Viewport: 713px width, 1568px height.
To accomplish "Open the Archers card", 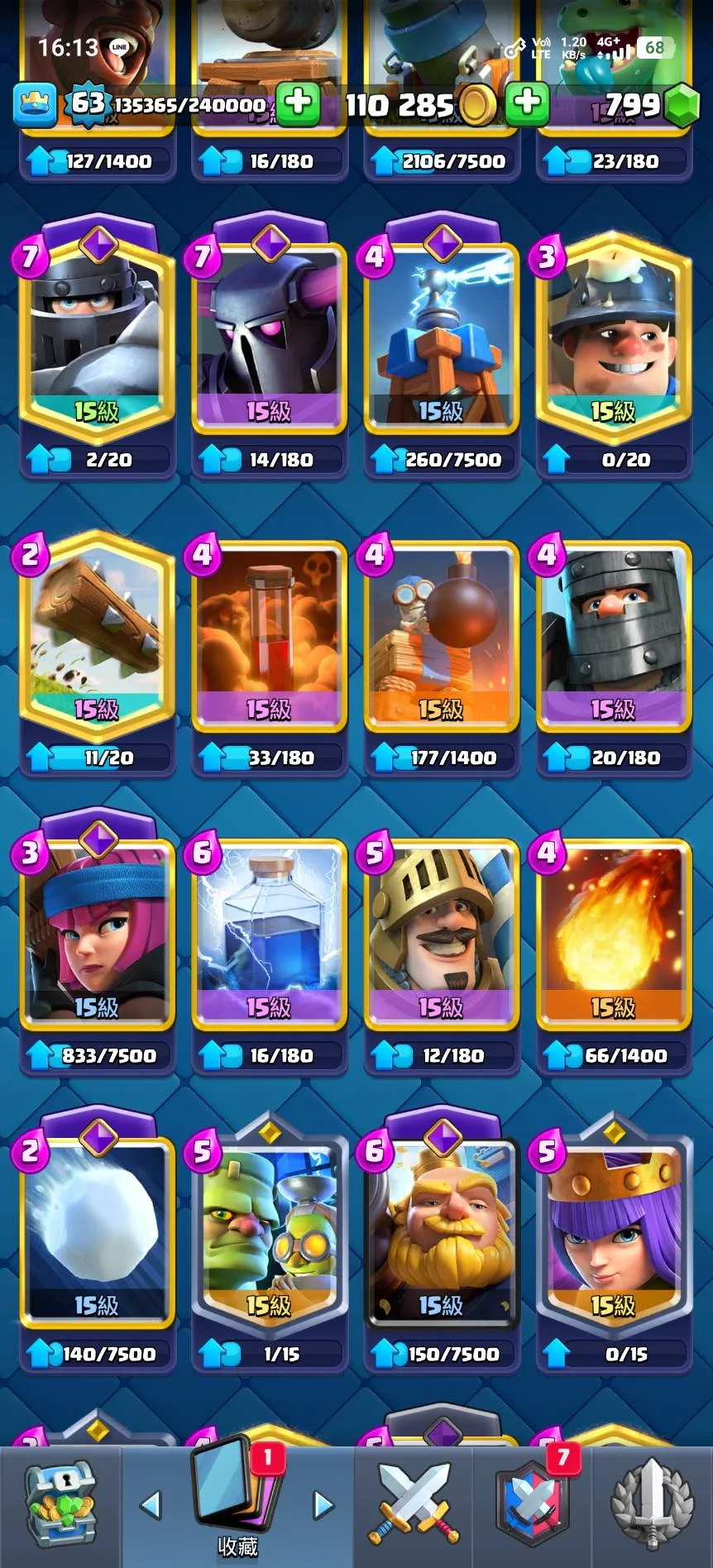I will tap(97, 926).
